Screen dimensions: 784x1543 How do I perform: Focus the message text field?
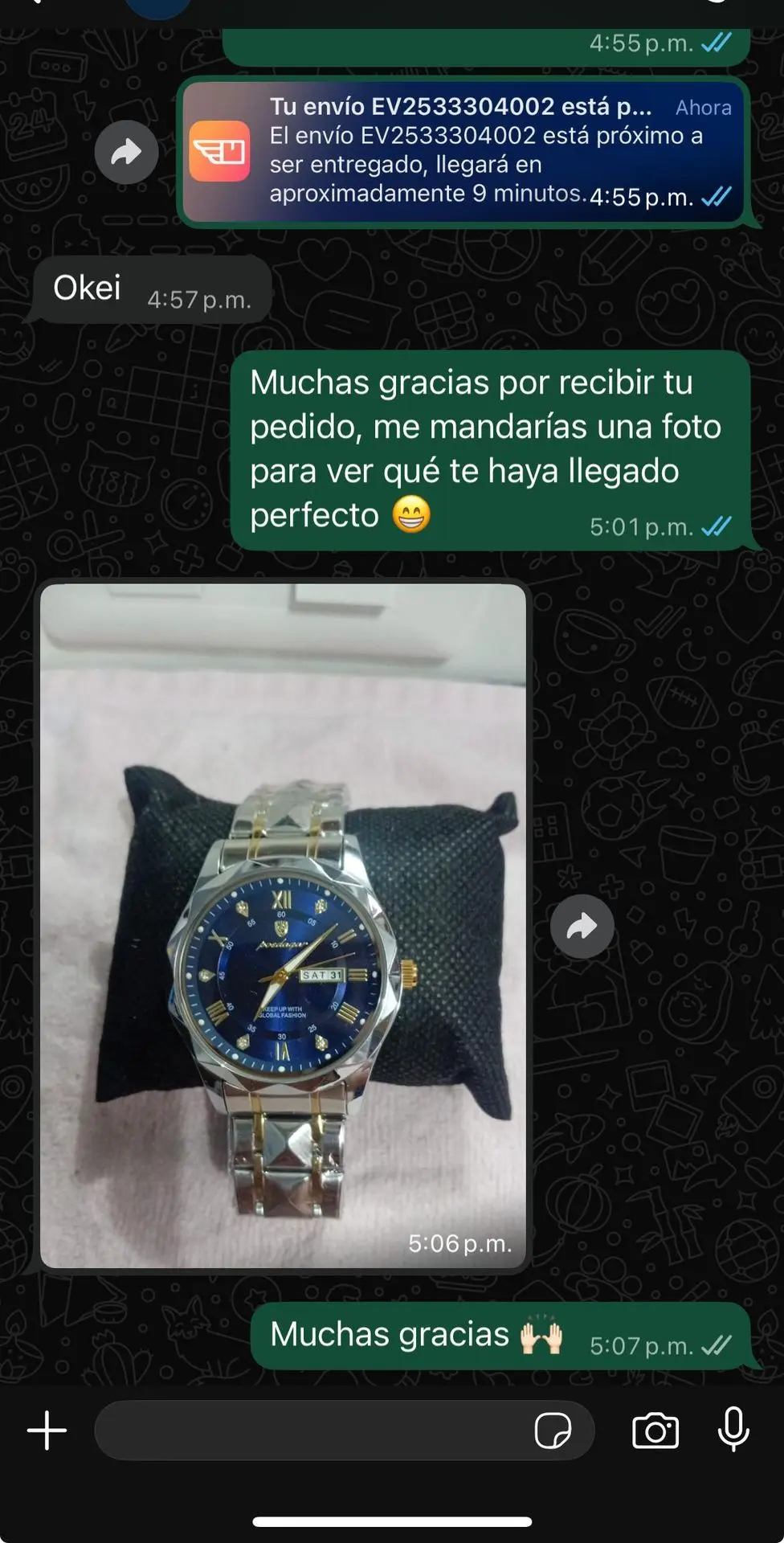[x=309, y=1431]
